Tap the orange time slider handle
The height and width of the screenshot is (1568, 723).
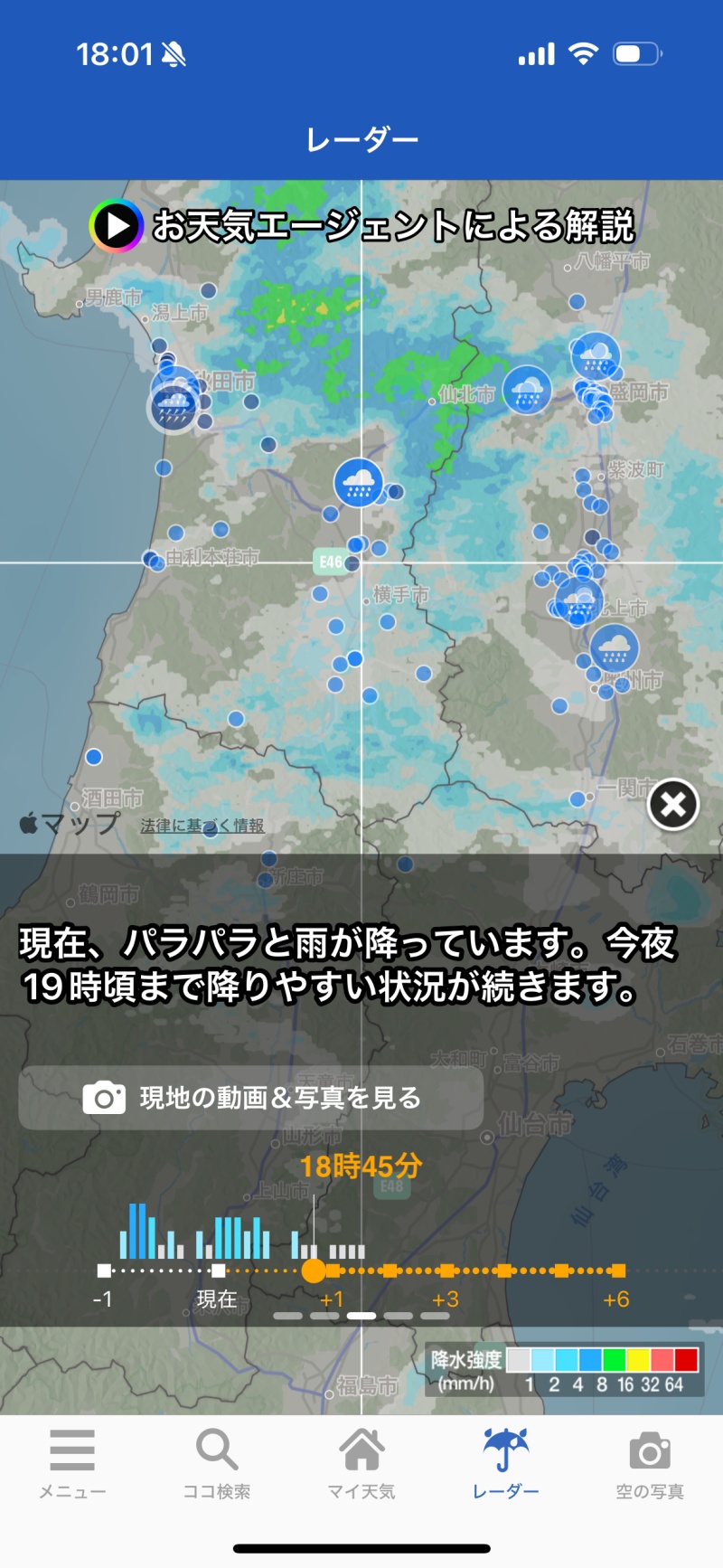(314, 1270)
